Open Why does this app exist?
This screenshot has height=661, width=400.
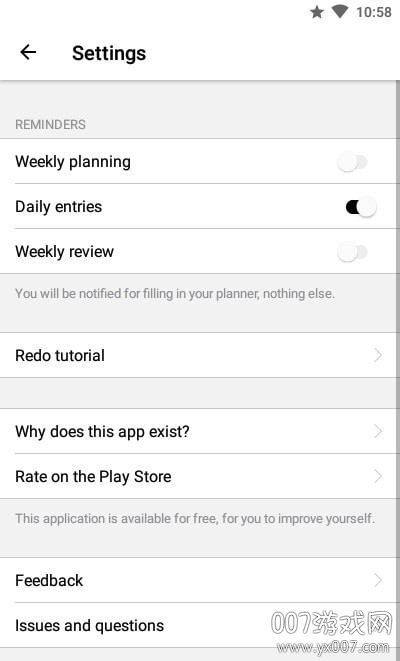point(200,431)
